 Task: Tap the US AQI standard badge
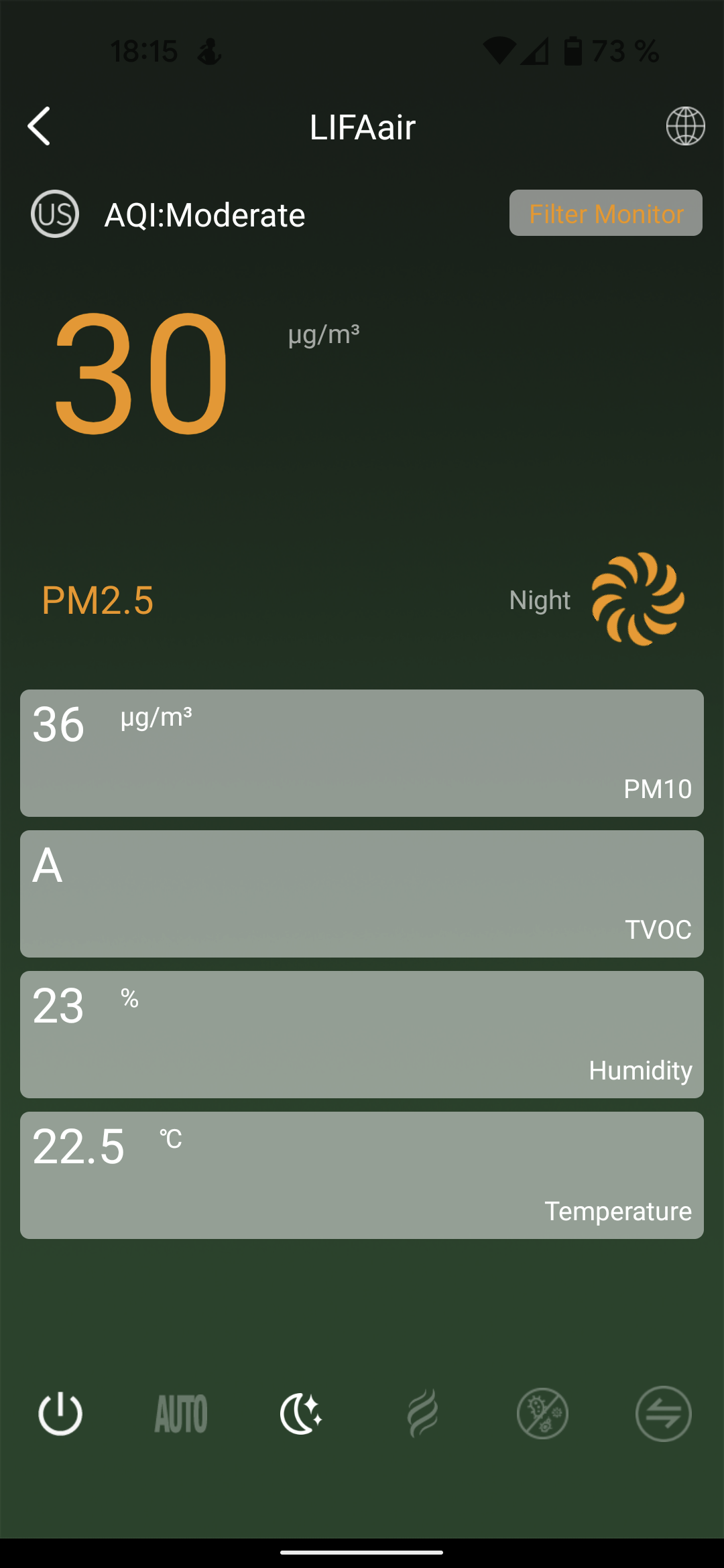tap(55, 214)
